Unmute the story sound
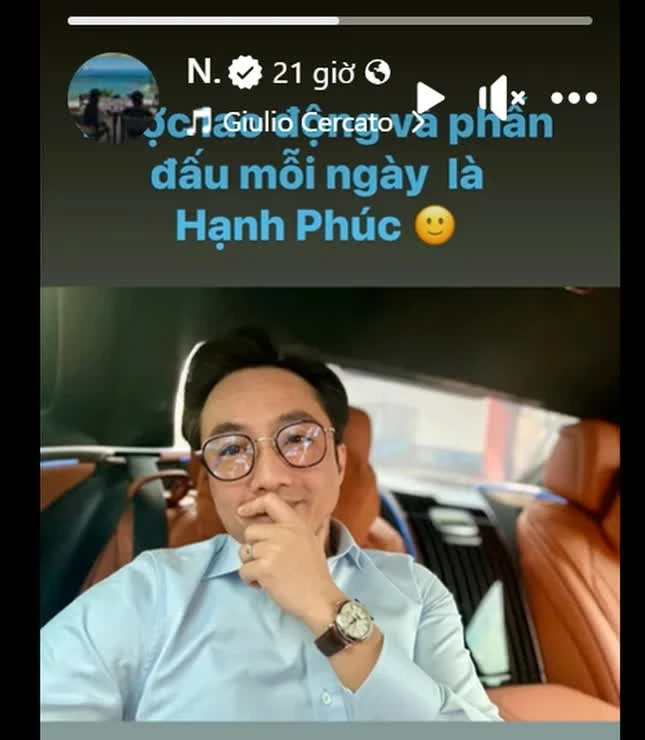Screen dimensions: 645x740 [x=501, y=97]
